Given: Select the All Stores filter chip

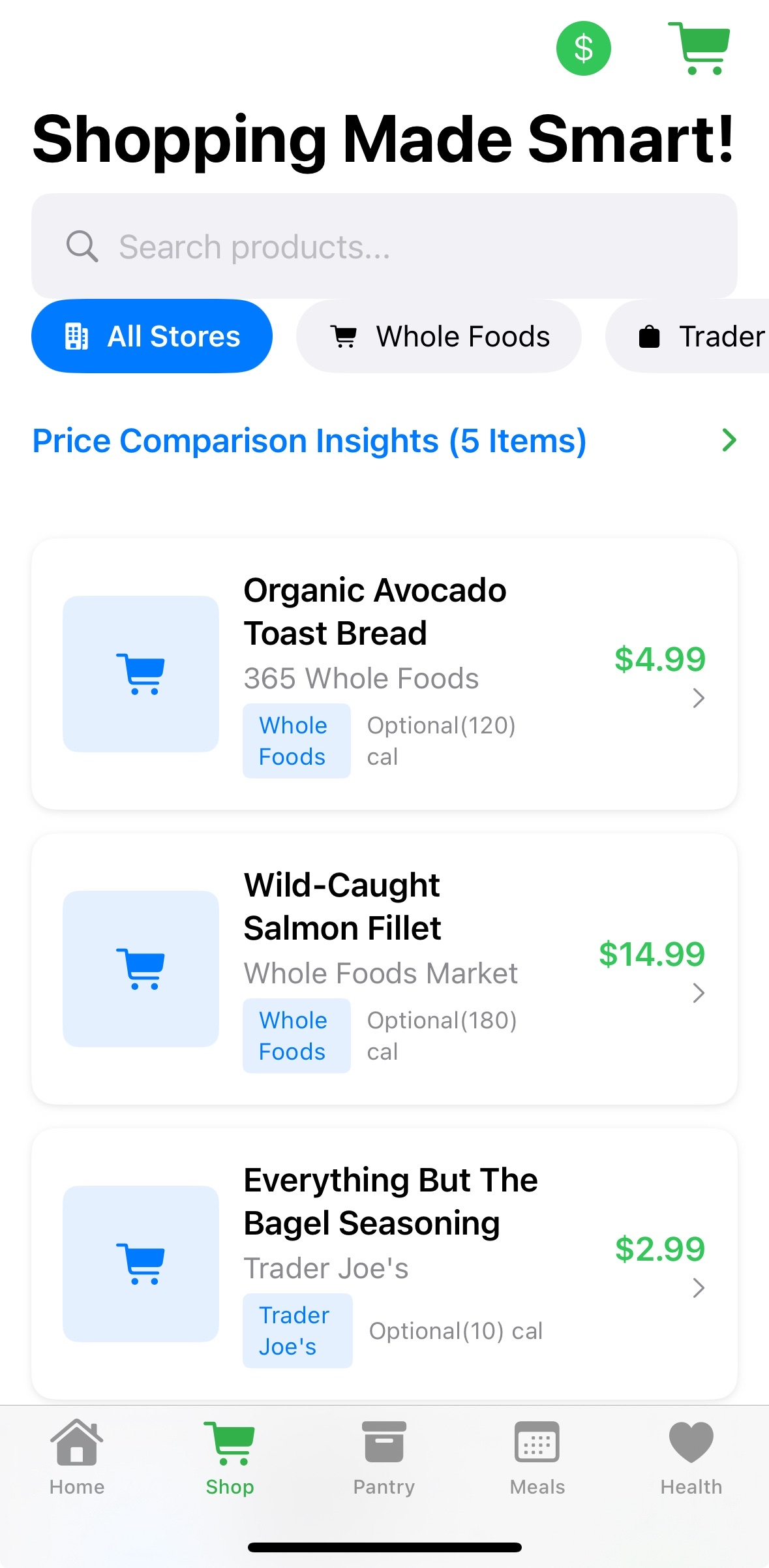Looking at the screenshot, I should pos(152,337).
